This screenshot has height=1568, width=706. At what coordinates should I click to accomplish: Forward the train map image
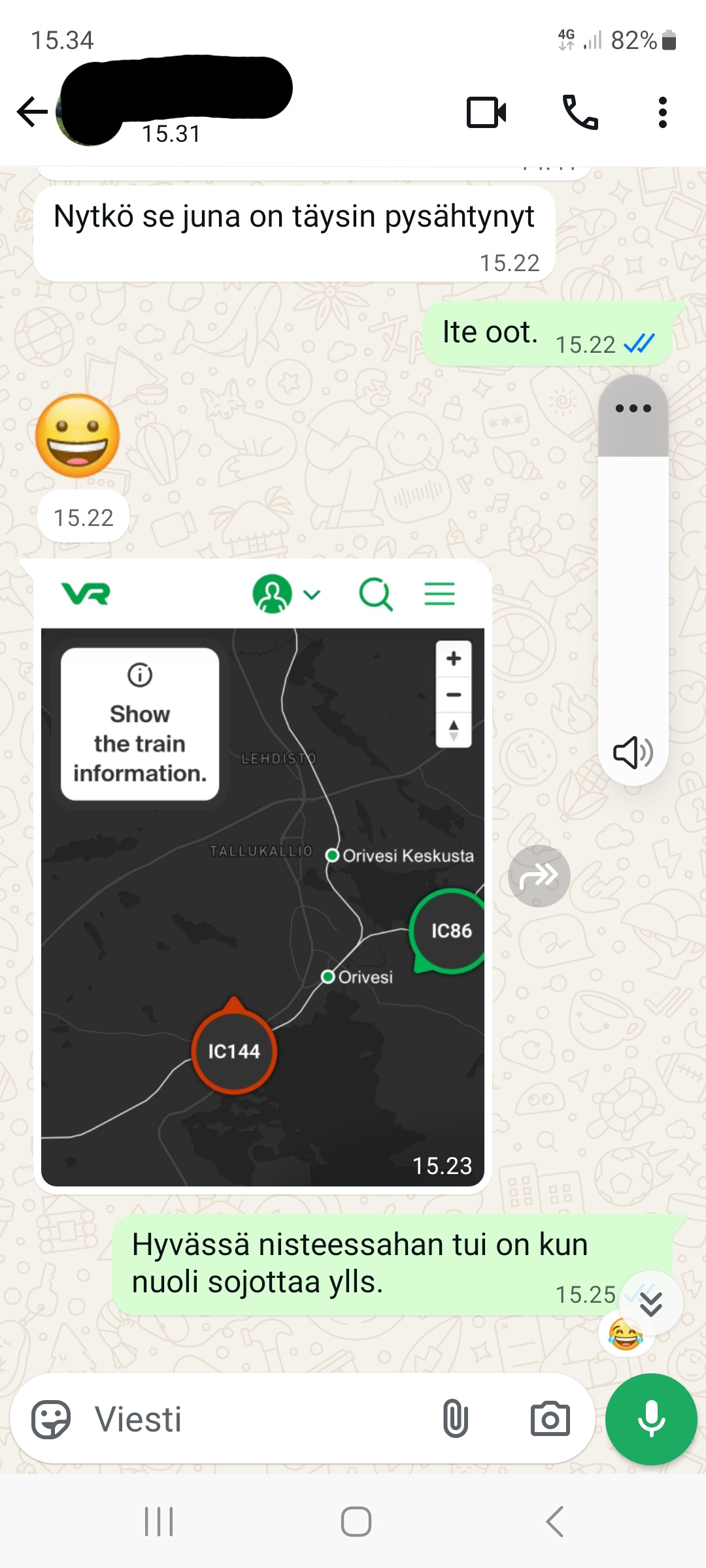pos(539,875)
